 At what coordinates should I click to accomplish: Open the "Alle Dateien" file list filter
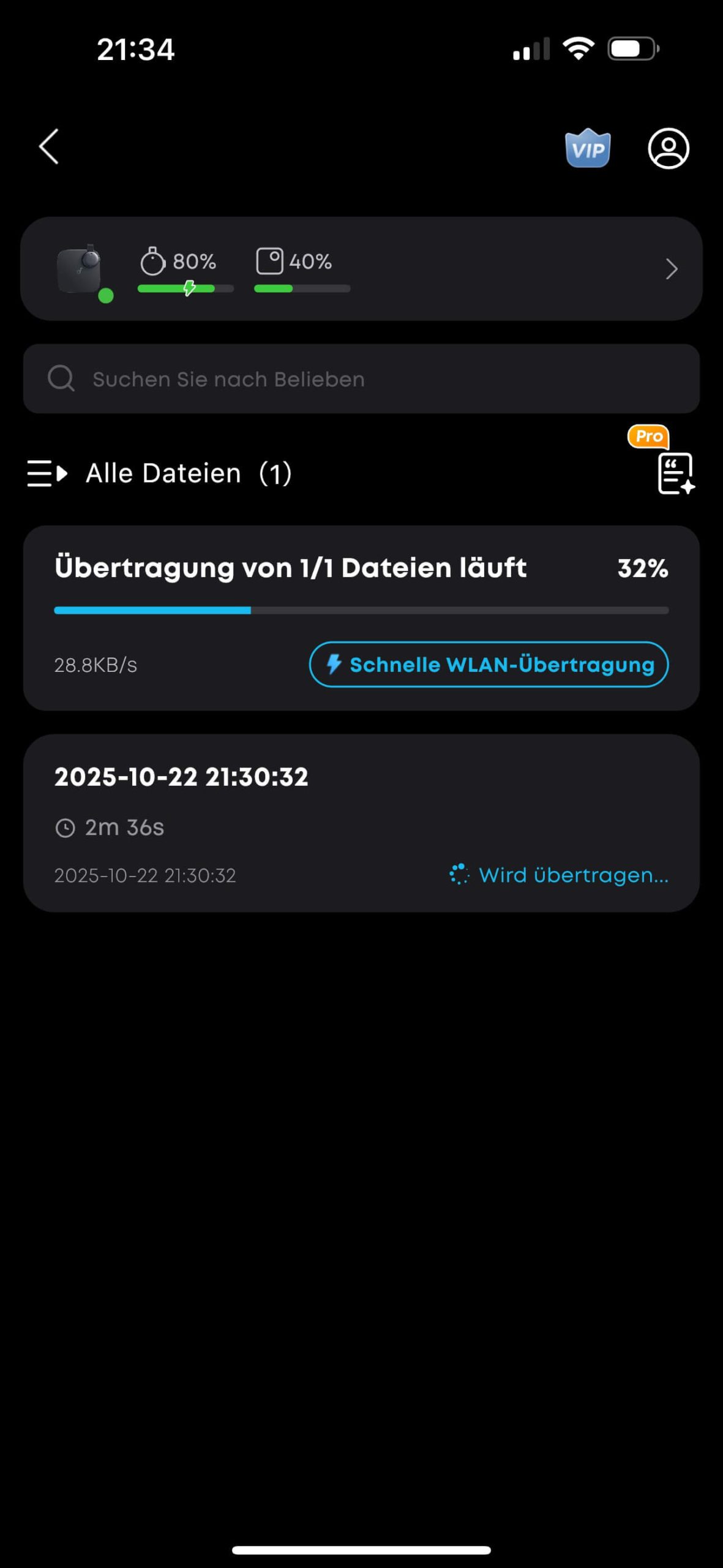[x=159, y=473]
